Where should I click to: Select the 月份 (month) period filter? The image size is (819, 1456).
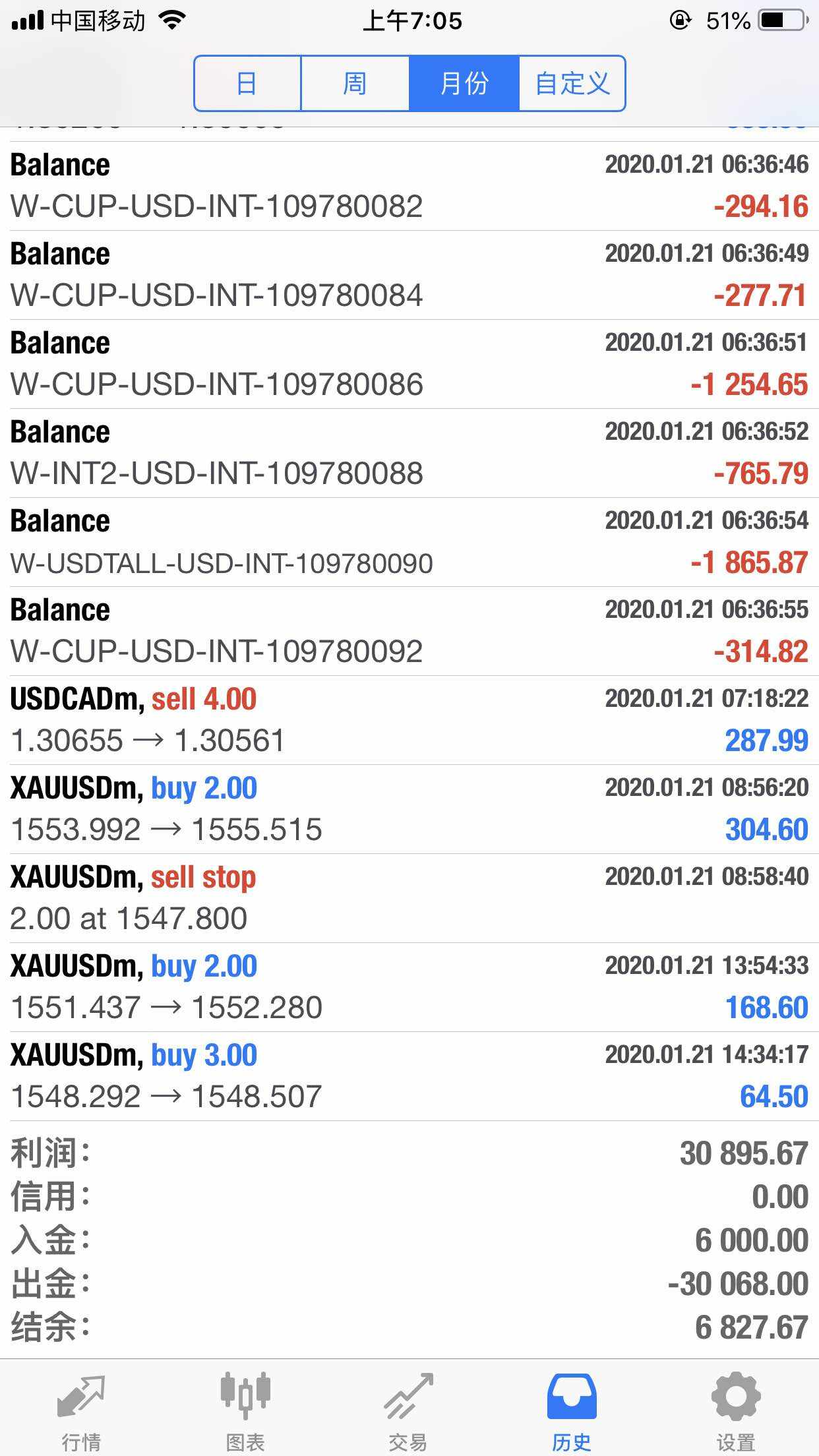(464, 84)
